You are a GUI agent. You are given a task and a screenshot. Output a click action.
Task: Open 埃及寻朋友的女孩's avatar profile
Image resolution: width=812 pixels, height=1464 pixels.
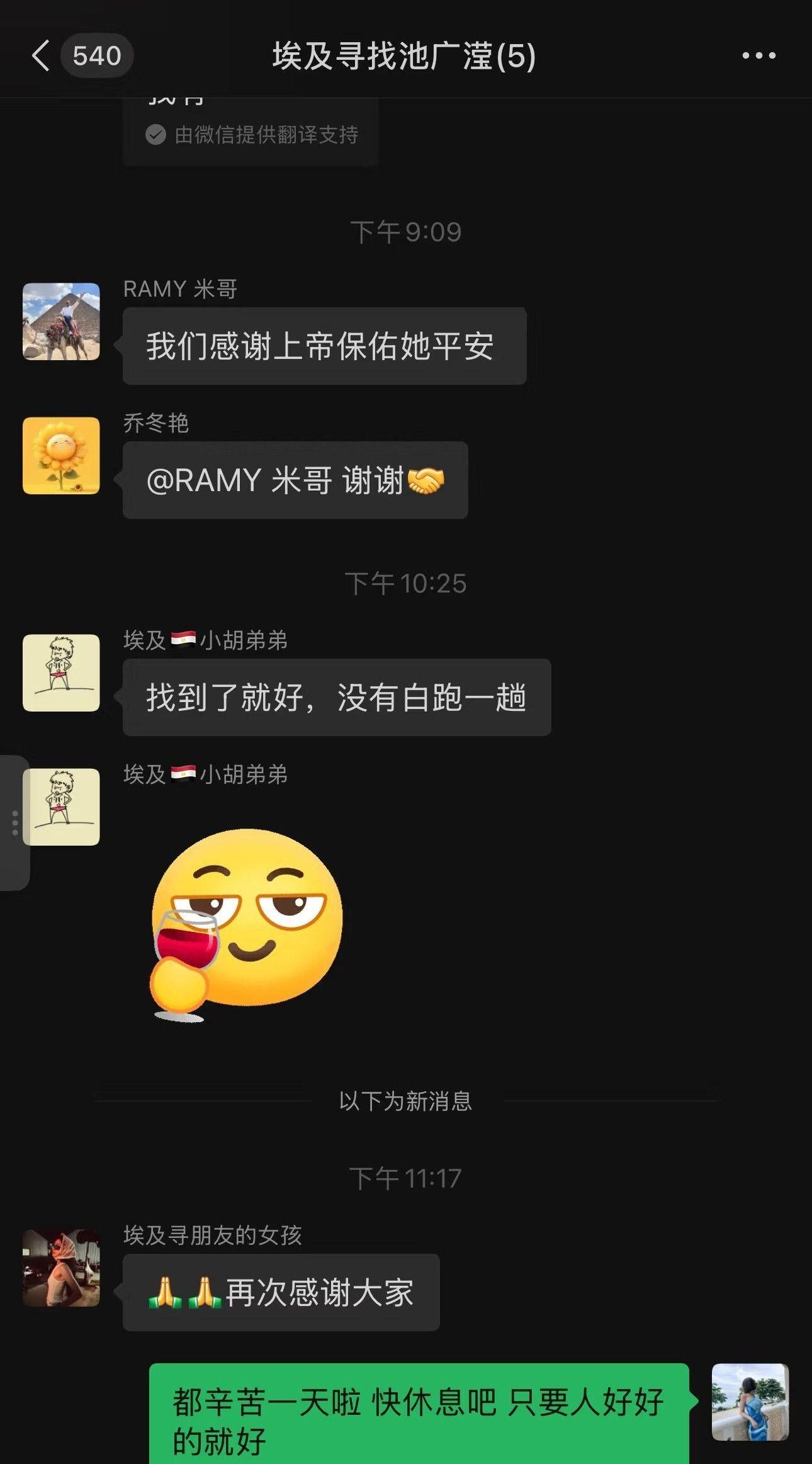[61, 1268]
